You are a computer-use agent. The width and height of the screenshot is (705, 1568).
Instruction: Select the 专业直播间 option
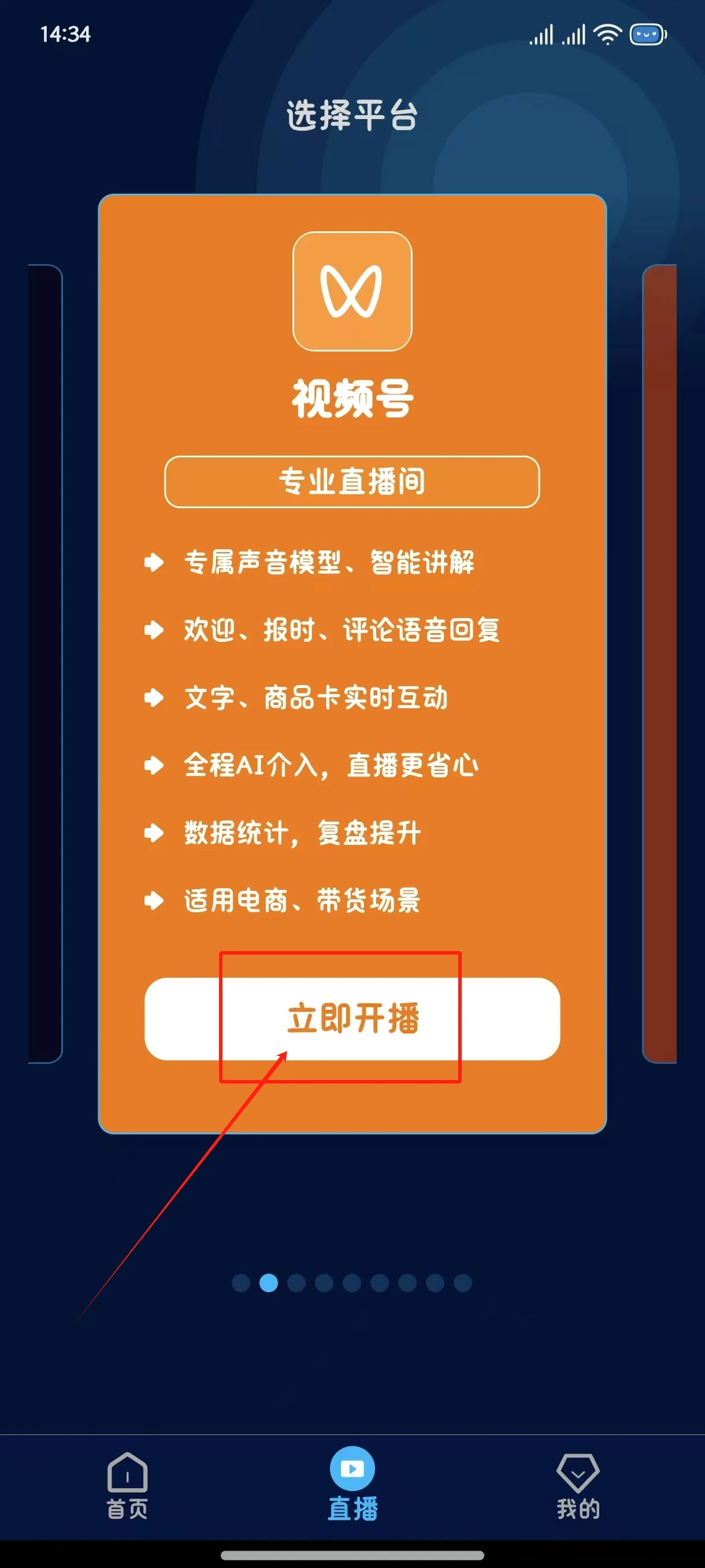pyautogui.click(x=352, y=482)
